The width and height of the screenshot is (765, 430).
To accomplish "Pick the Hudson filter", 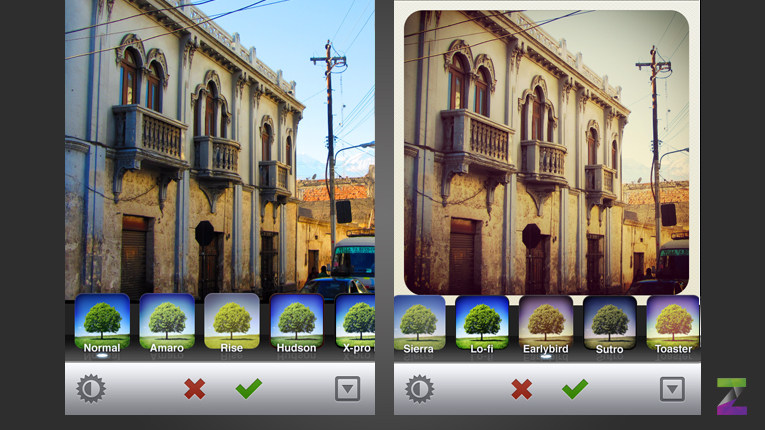I will [296, 322].
